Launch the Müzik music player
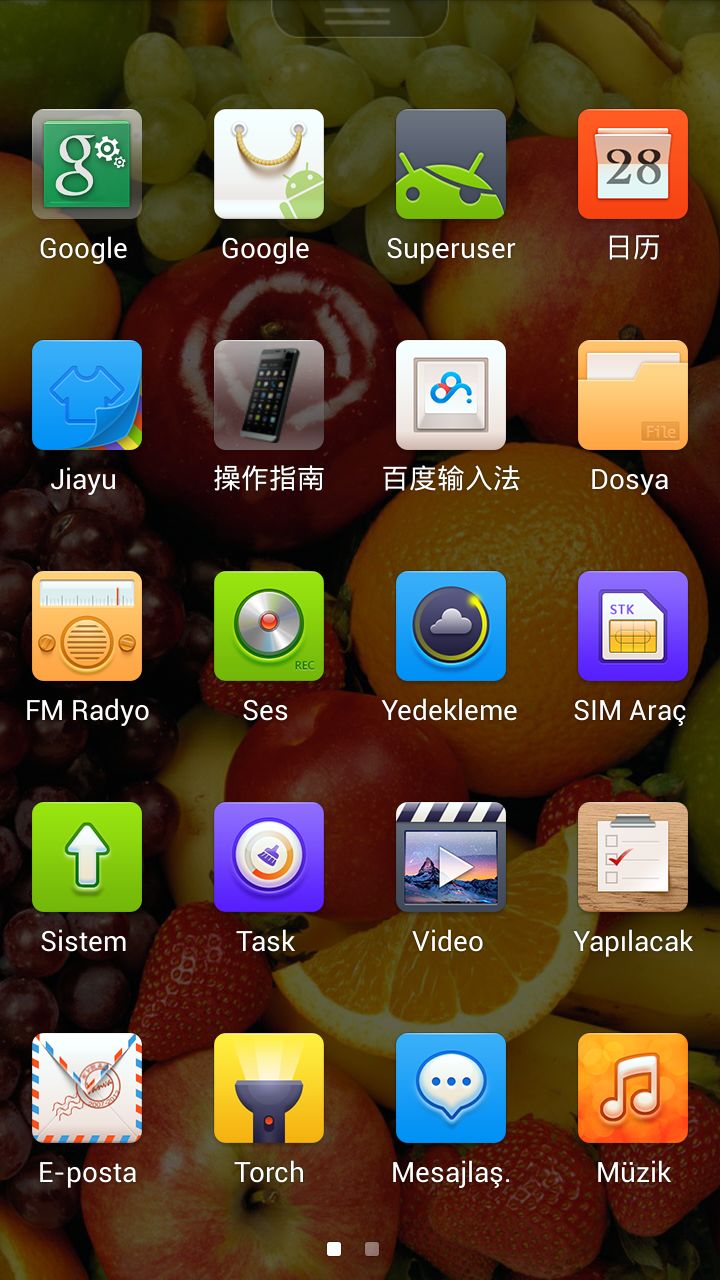 click(x=633, y=1088)
